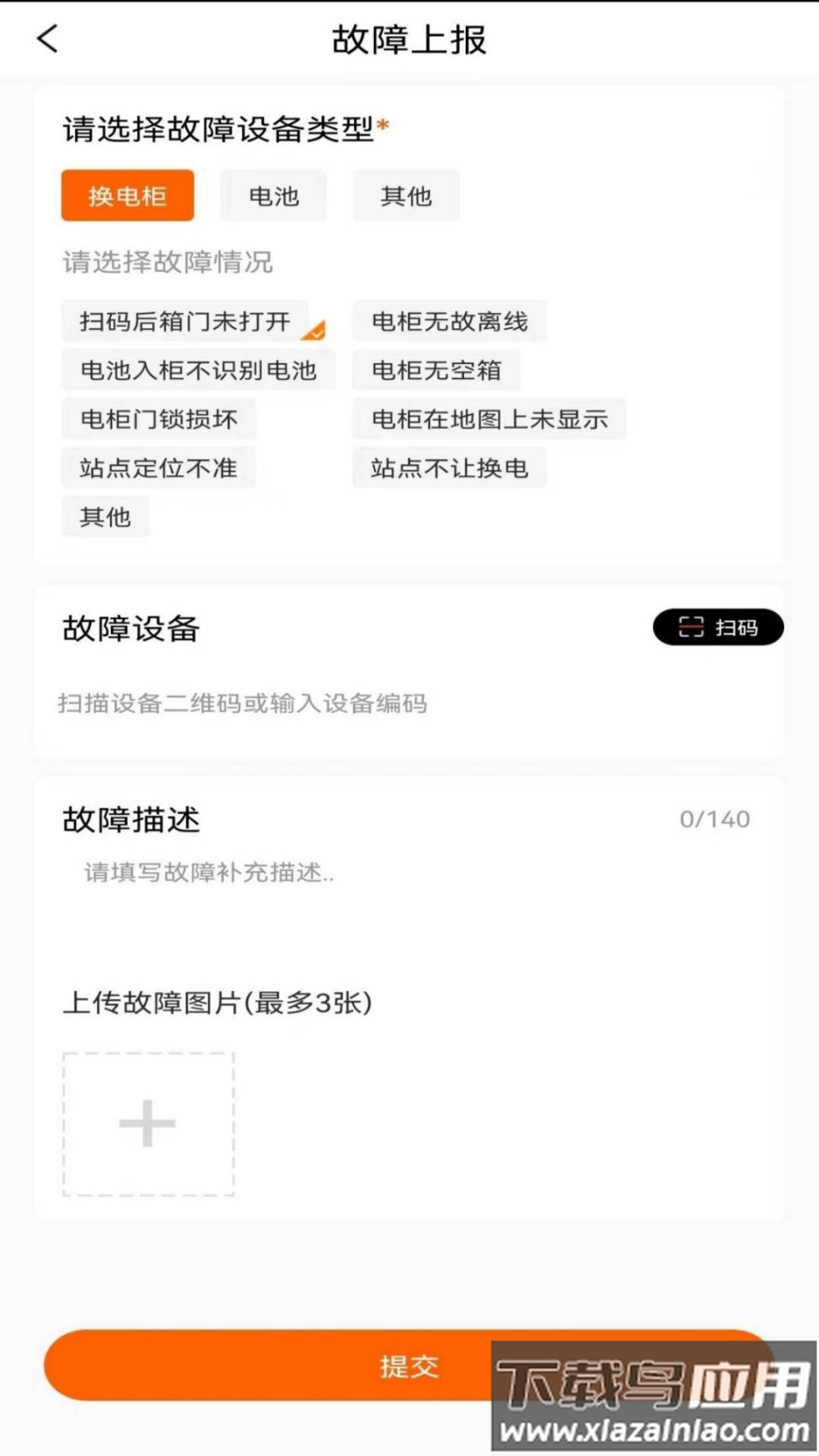Choose the 其他 fault situation option
This screenshot has width=819, height=1456.
(x=105, y=516)
